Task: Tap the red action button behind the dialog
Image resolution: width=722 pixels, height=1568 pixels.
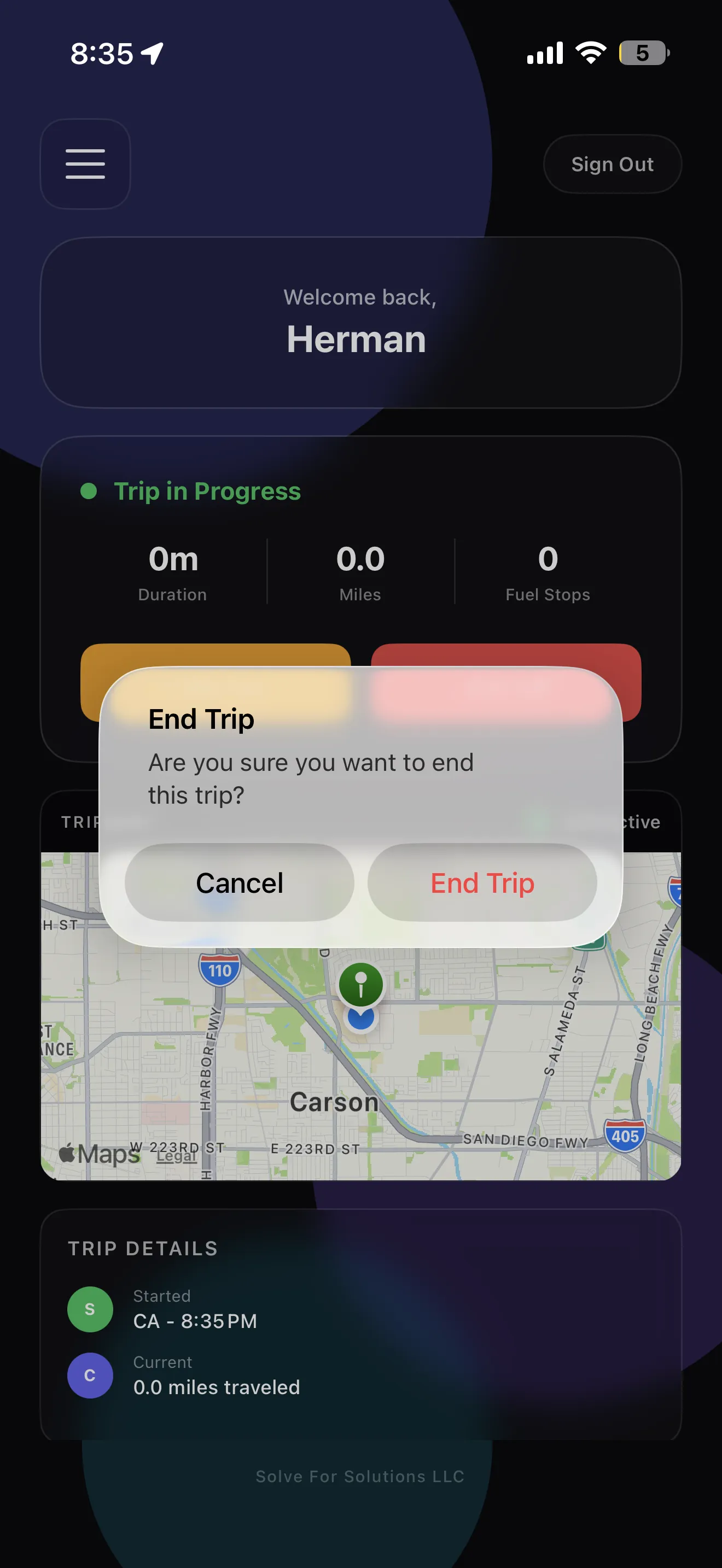Action: point(507,682)
